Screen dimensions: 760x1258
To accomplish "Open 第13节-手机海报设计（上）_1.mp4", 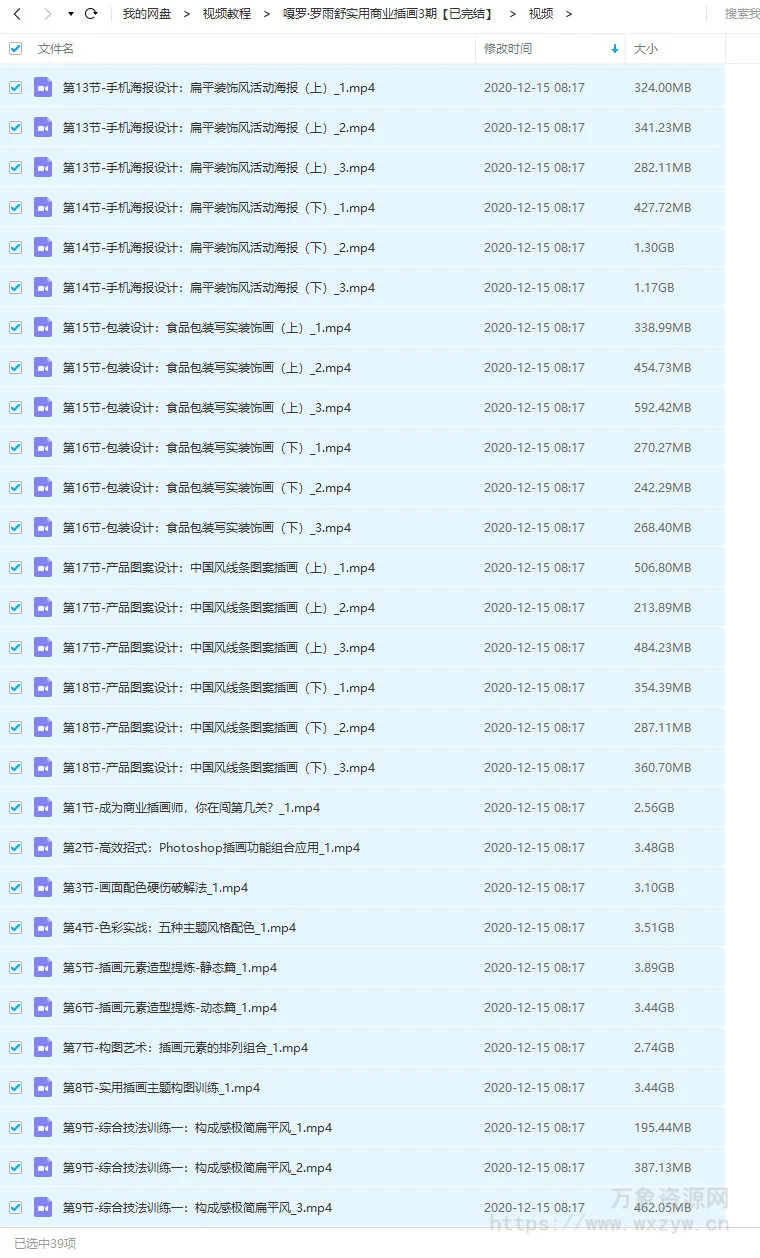I will (x=218, y=88).
